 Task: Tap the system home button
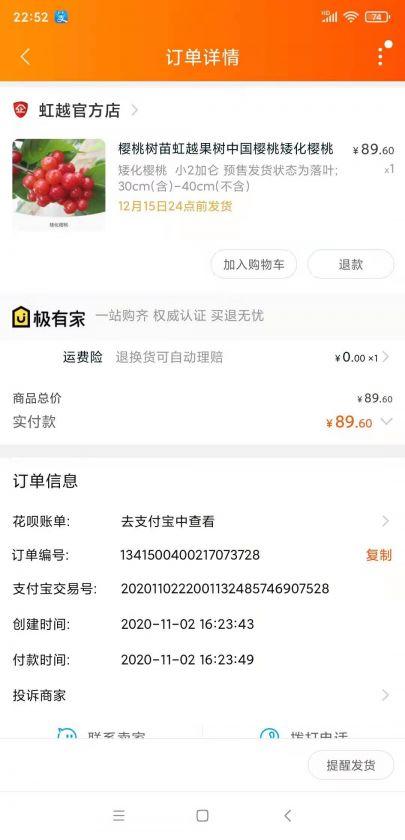click(202, 815)
